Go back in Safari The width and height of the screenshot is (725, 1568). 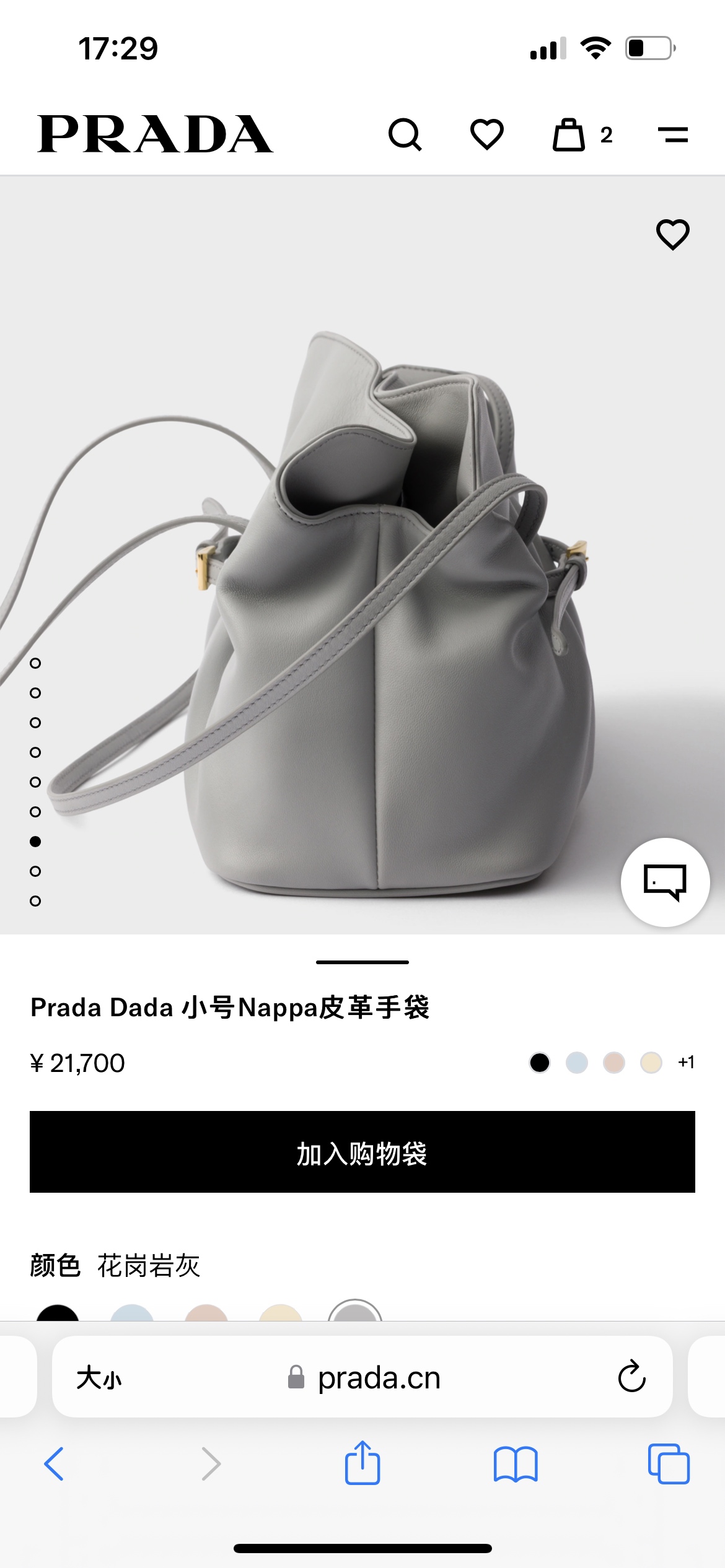coord(54,1464)
